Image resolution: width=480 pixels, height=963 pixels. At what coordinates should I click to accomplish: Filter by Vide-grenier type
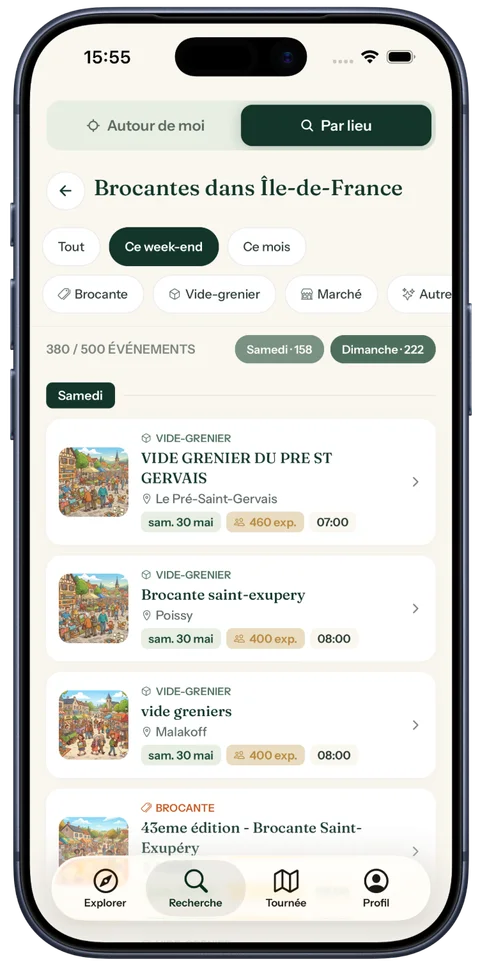point(214,294)
